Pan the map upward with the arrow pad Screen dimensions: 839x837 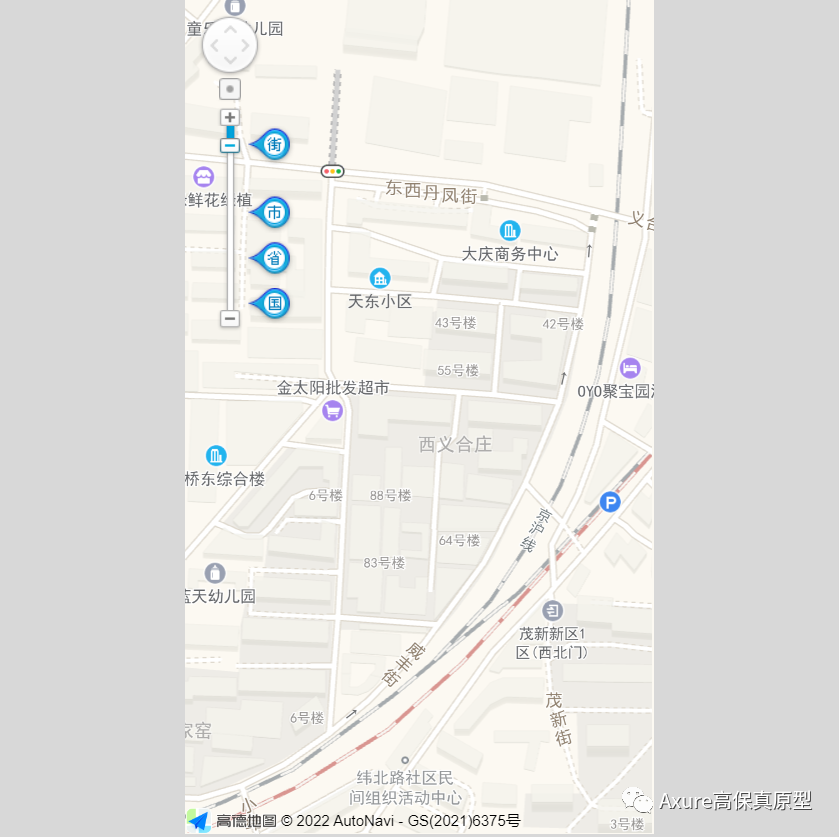tap(230, 31)
